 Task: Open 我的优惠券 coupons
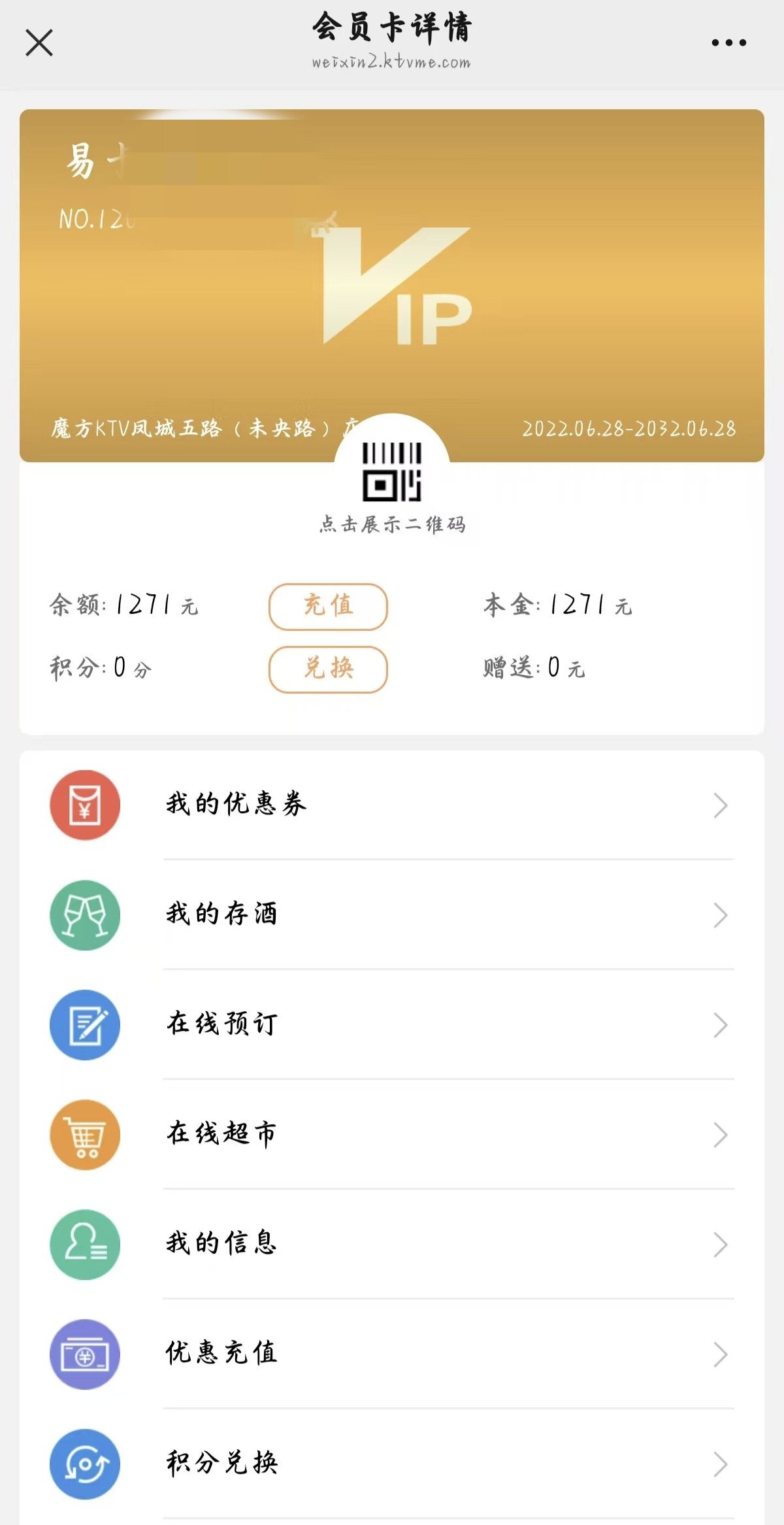tap(392, 805)
